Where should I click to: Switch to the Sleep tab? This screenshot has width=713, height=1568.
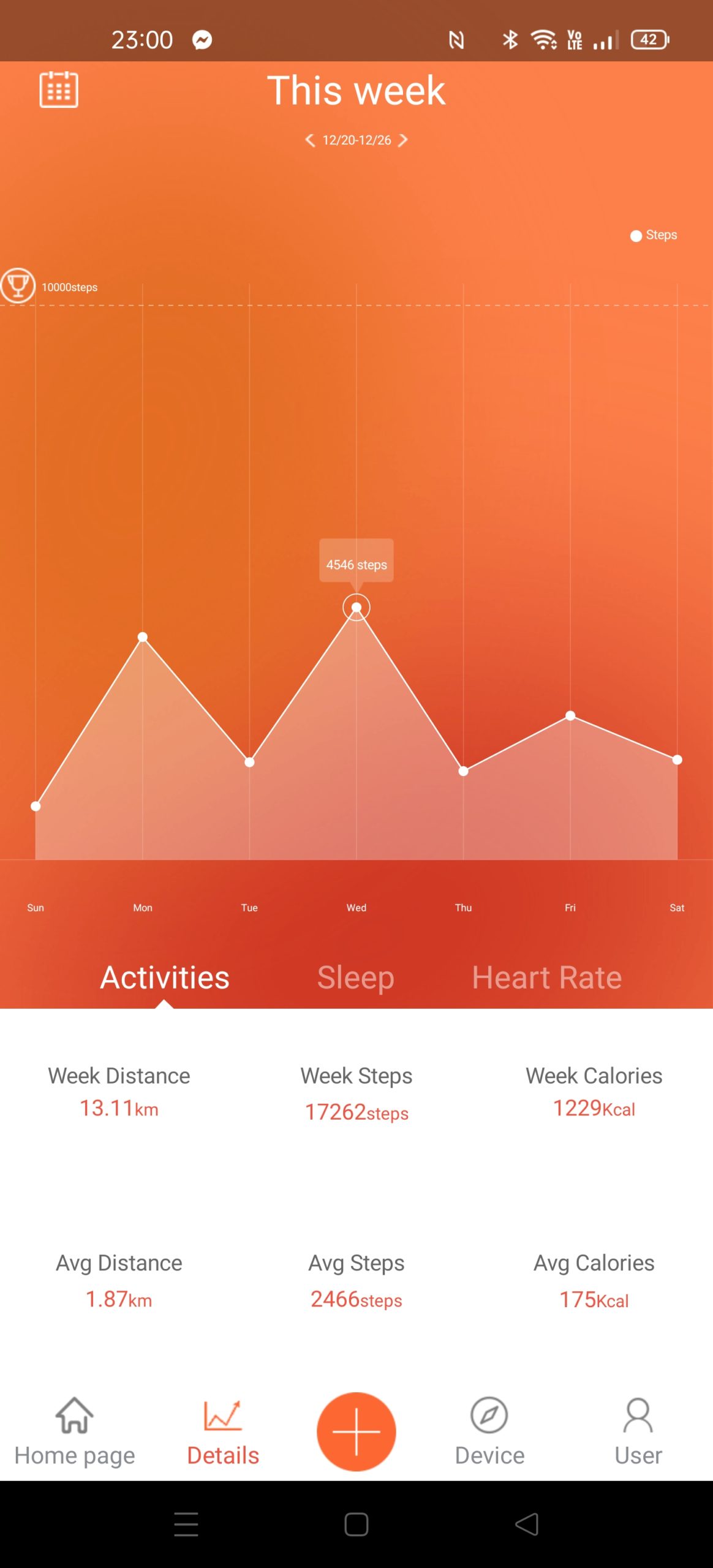355,977
